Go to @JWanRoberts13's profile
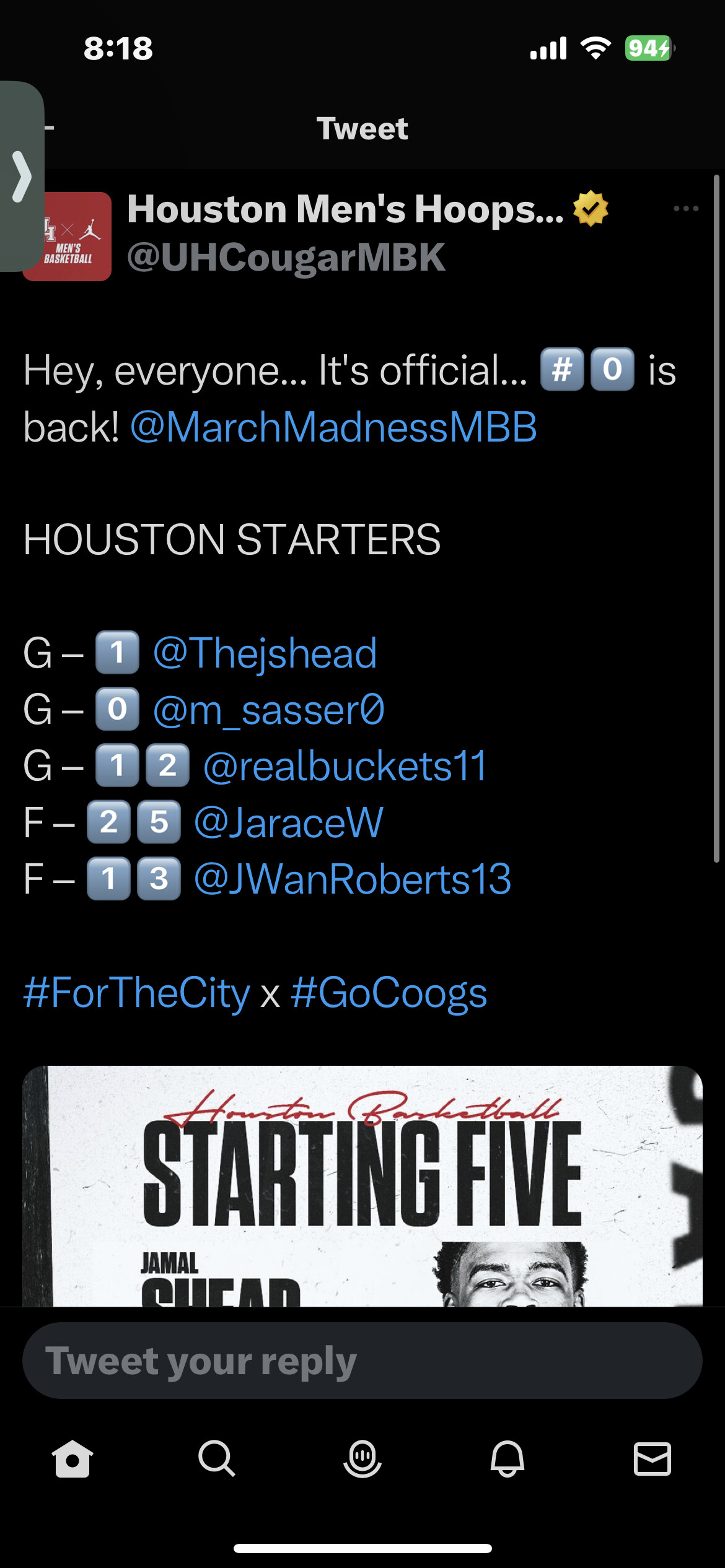725x1568 pixels. tap(353, 879)
